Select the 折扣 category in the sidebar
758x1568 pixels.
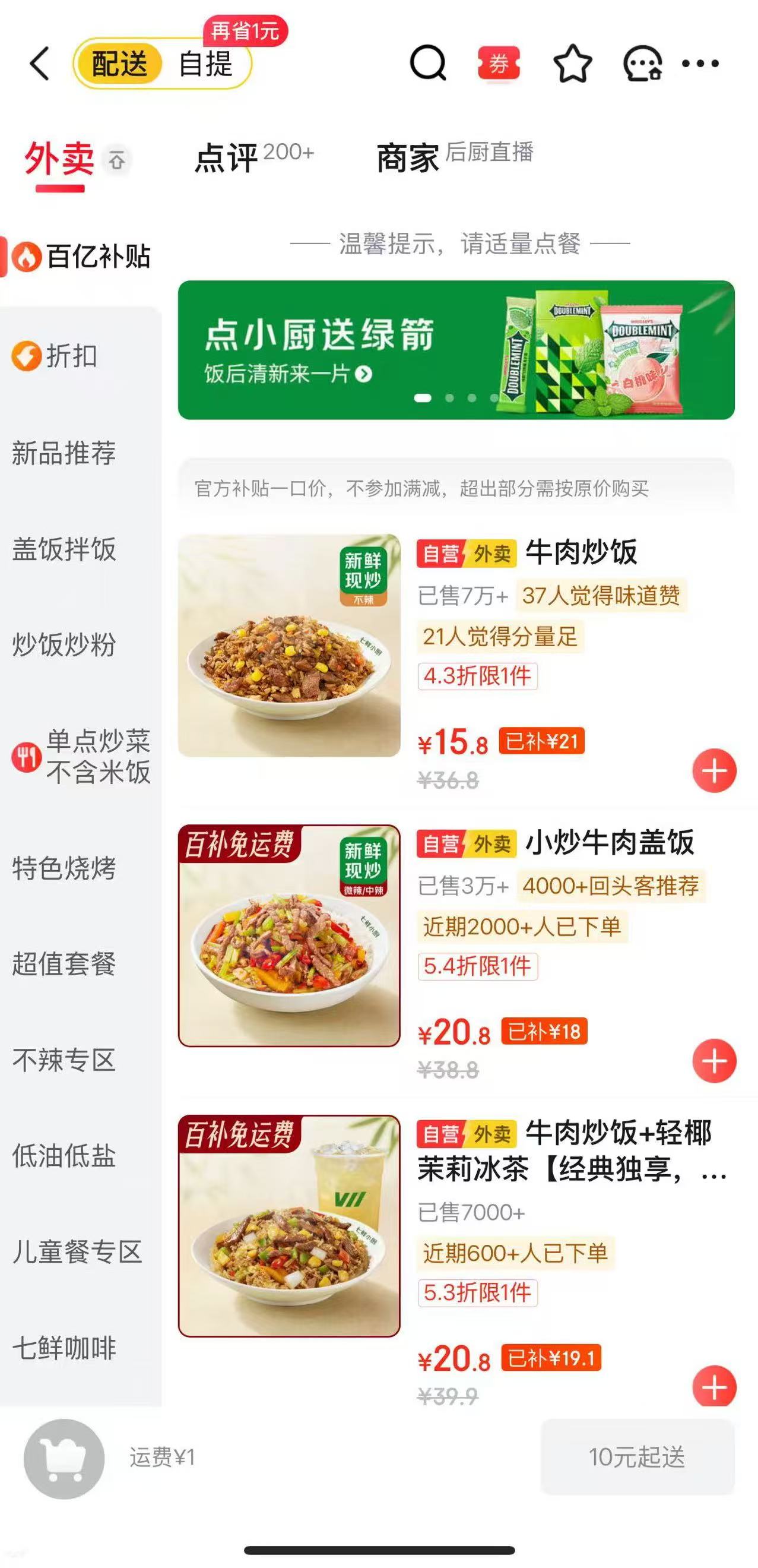coord(71,356)
